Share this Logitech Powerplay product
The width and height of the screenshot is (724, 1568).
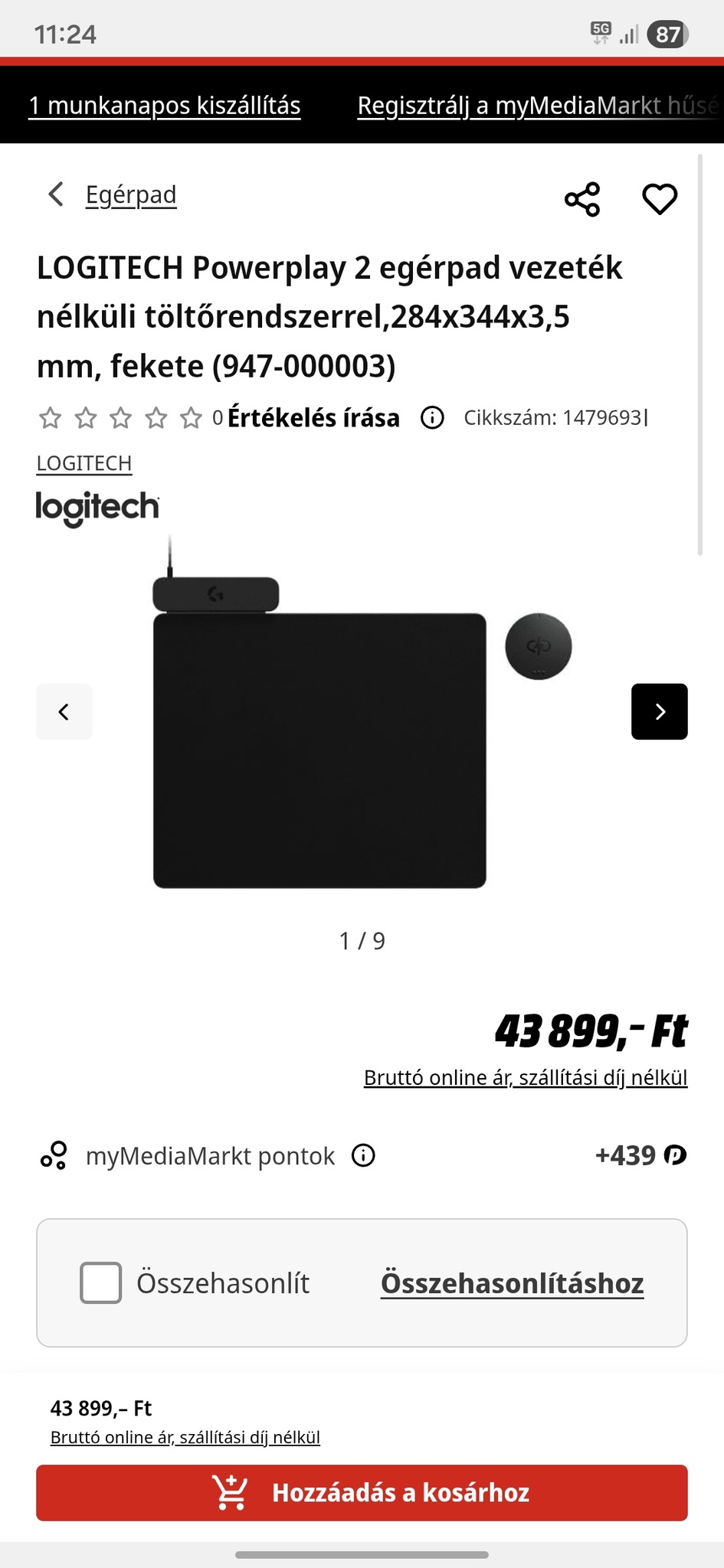[x=582, y=200]
